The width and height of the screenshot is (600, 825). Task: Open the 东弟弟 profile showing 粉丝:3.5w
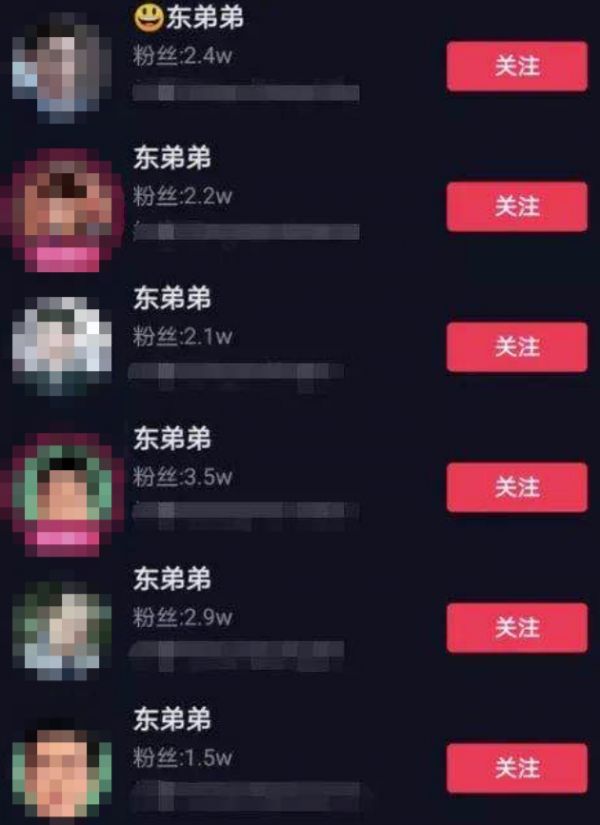[x=172, y=438]
